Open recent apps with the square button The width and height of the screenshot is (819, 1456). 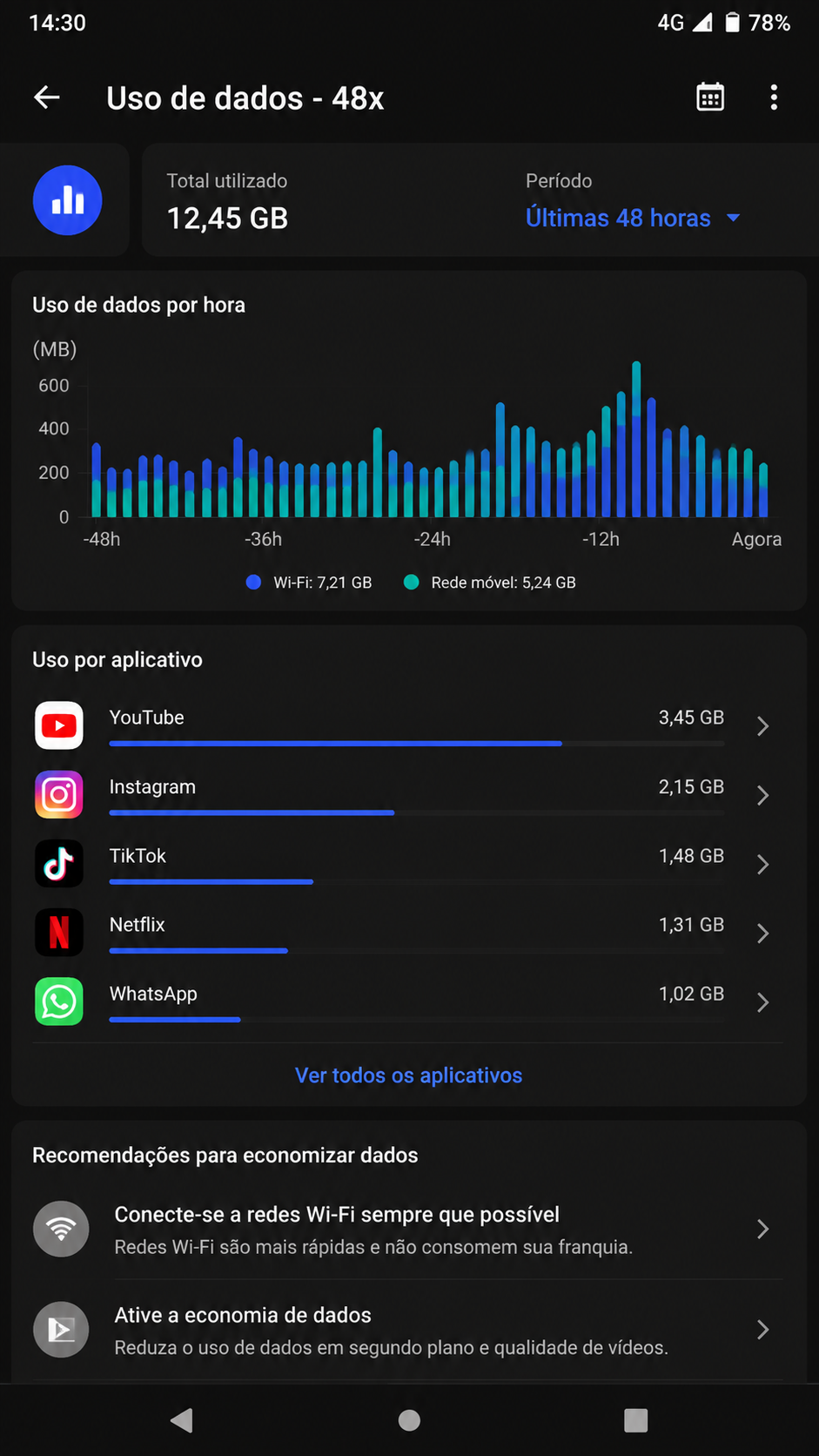coord(636,1420)
